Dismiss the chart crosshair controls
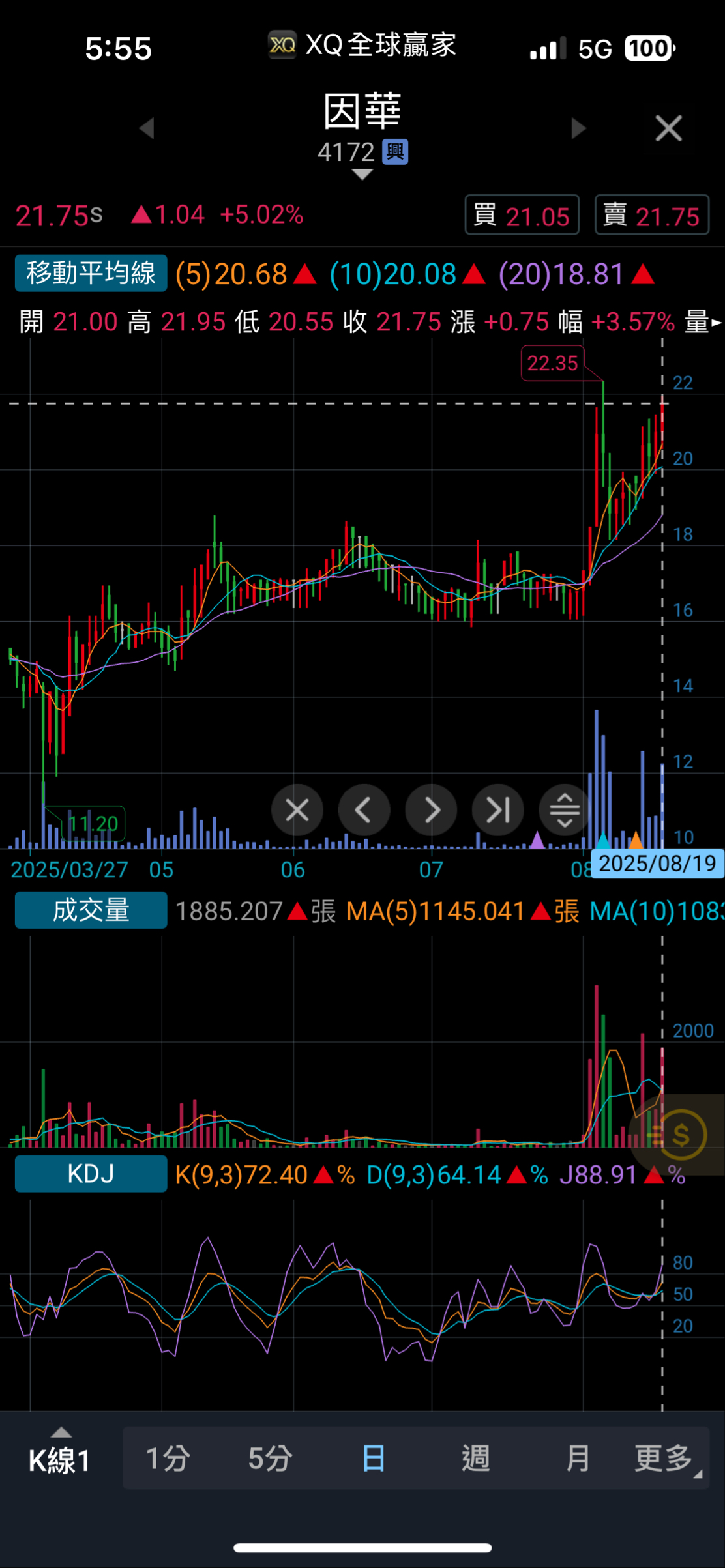Screen dimensions: 725x1568 [297, 810]
